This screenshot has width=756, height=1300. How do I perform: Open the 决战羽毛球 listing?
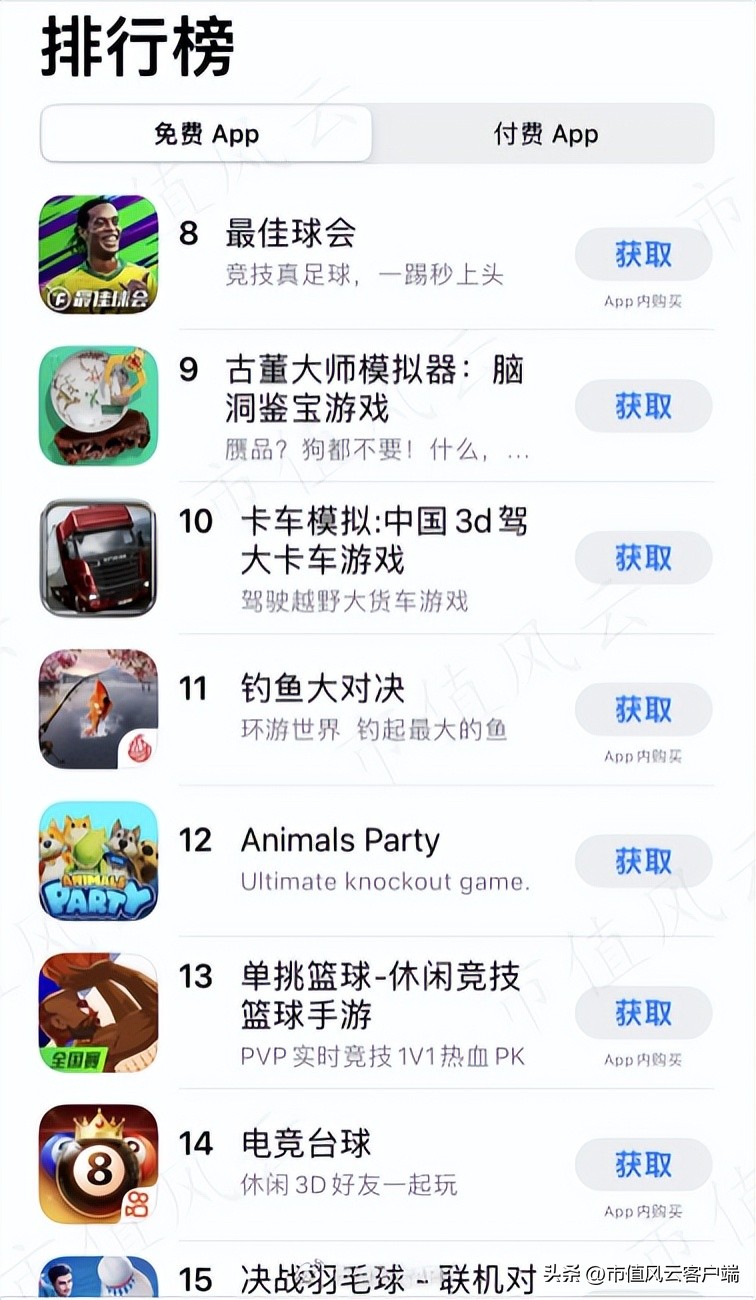point(380,1278)
